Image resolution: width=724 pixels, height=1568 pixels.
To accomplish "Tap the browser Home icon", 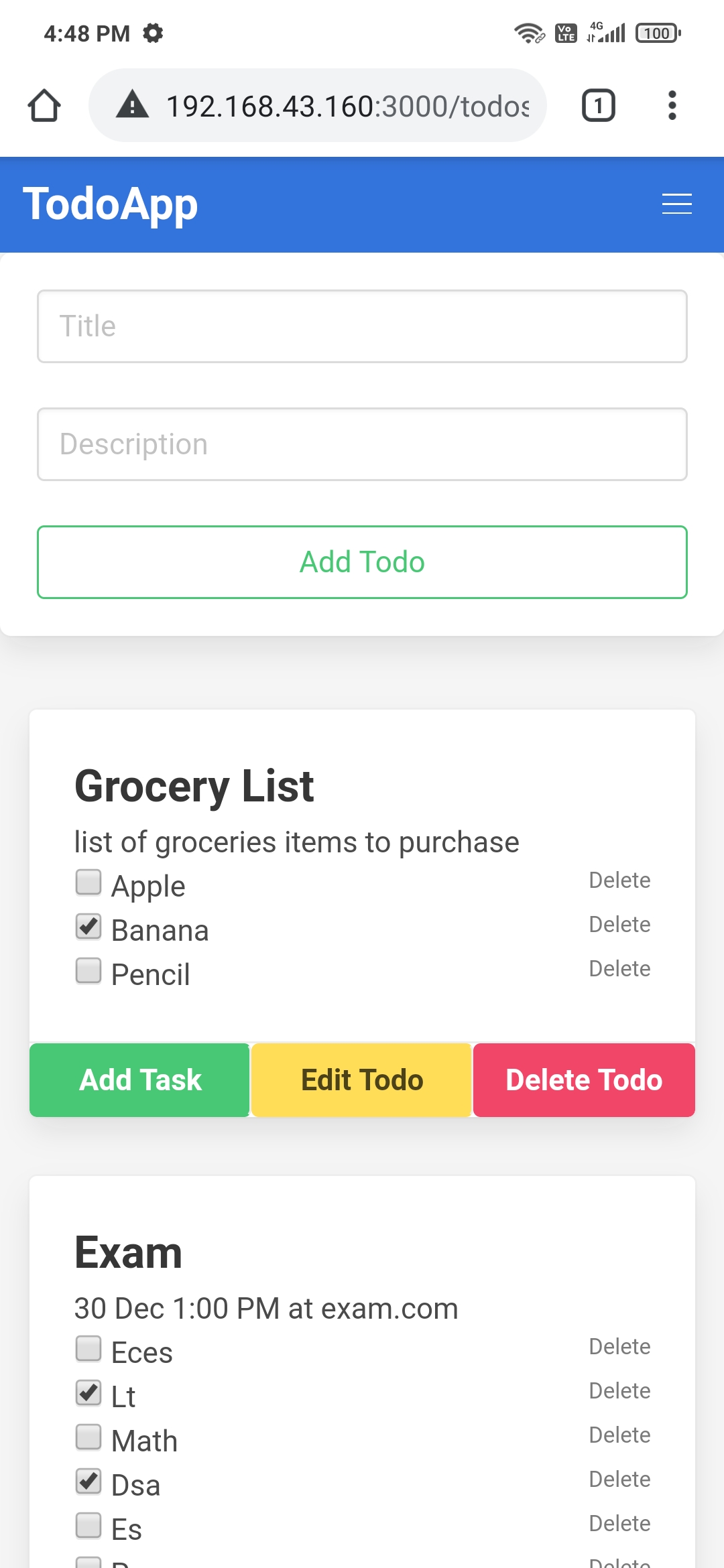I will 45,105.
